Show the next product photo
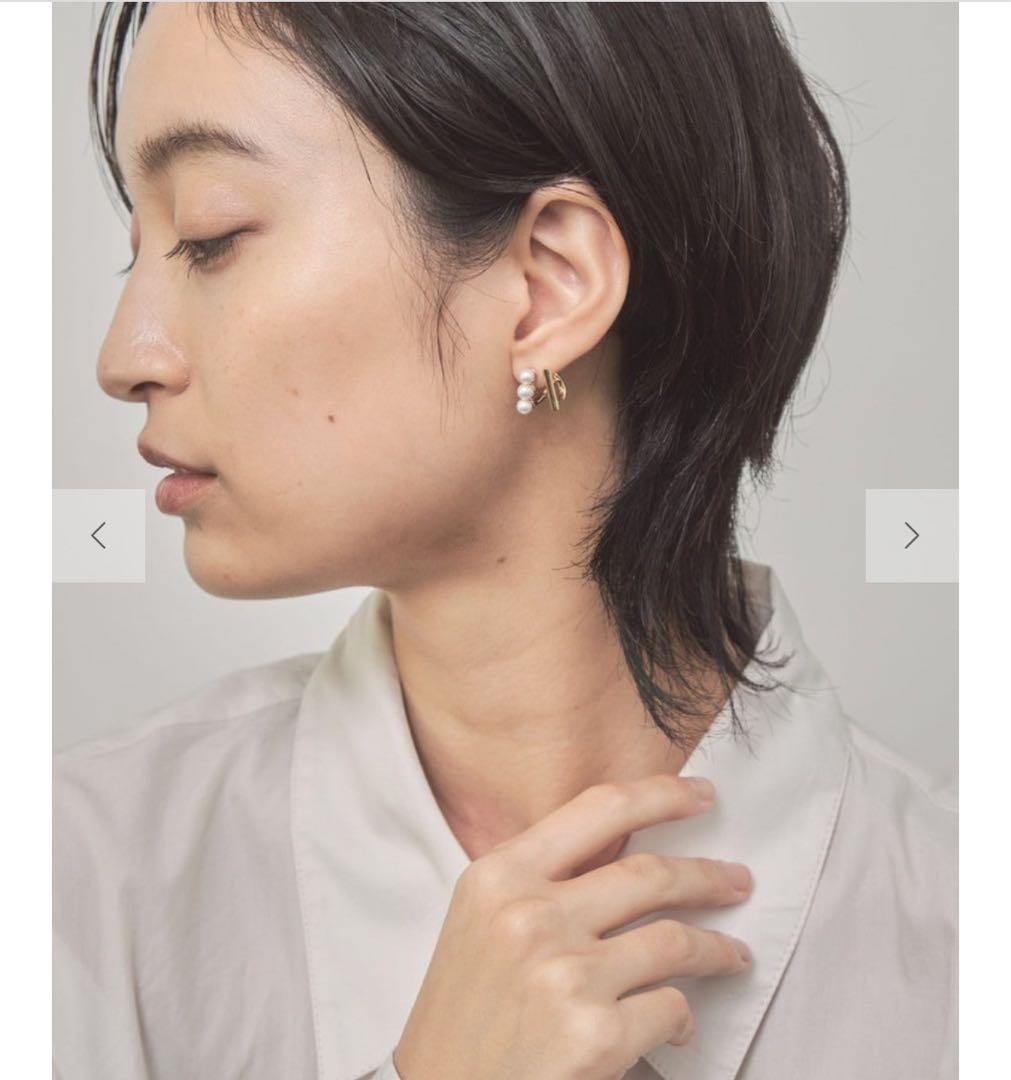Screen dimensions: 1011x1080 (911, 536)
